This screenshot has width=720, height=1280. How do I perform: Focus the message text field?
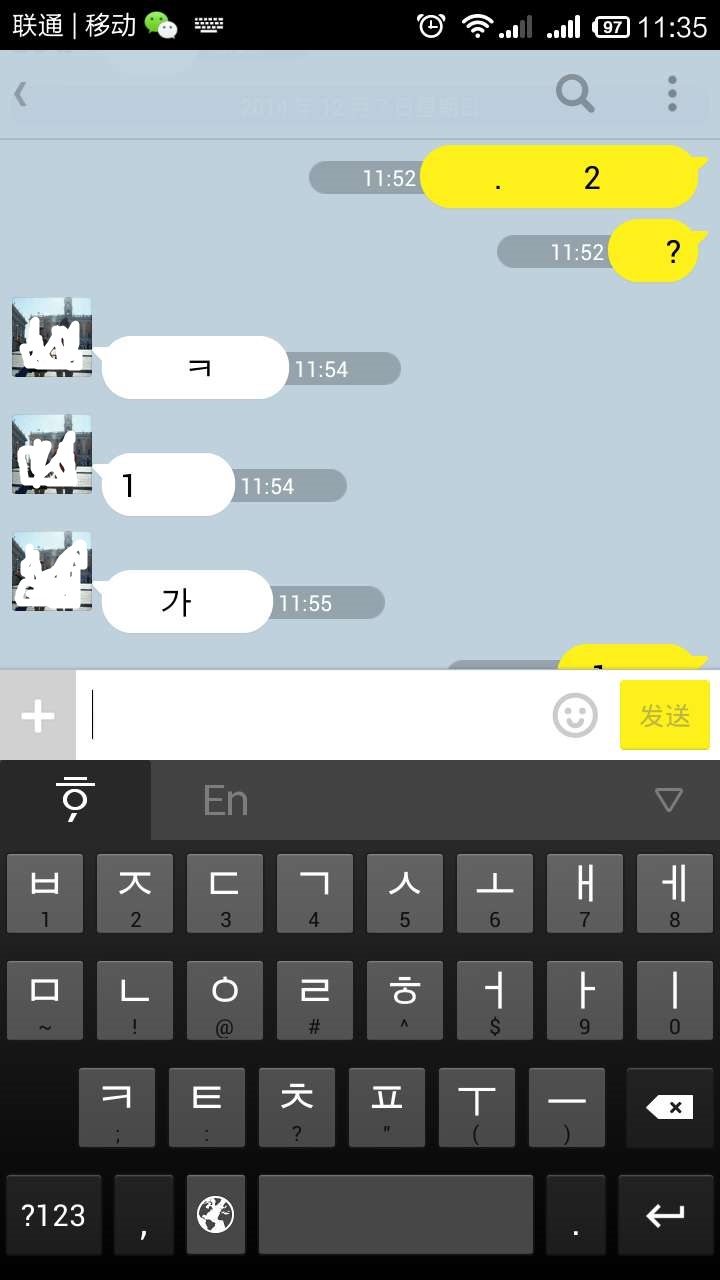(x=315, y=715)
